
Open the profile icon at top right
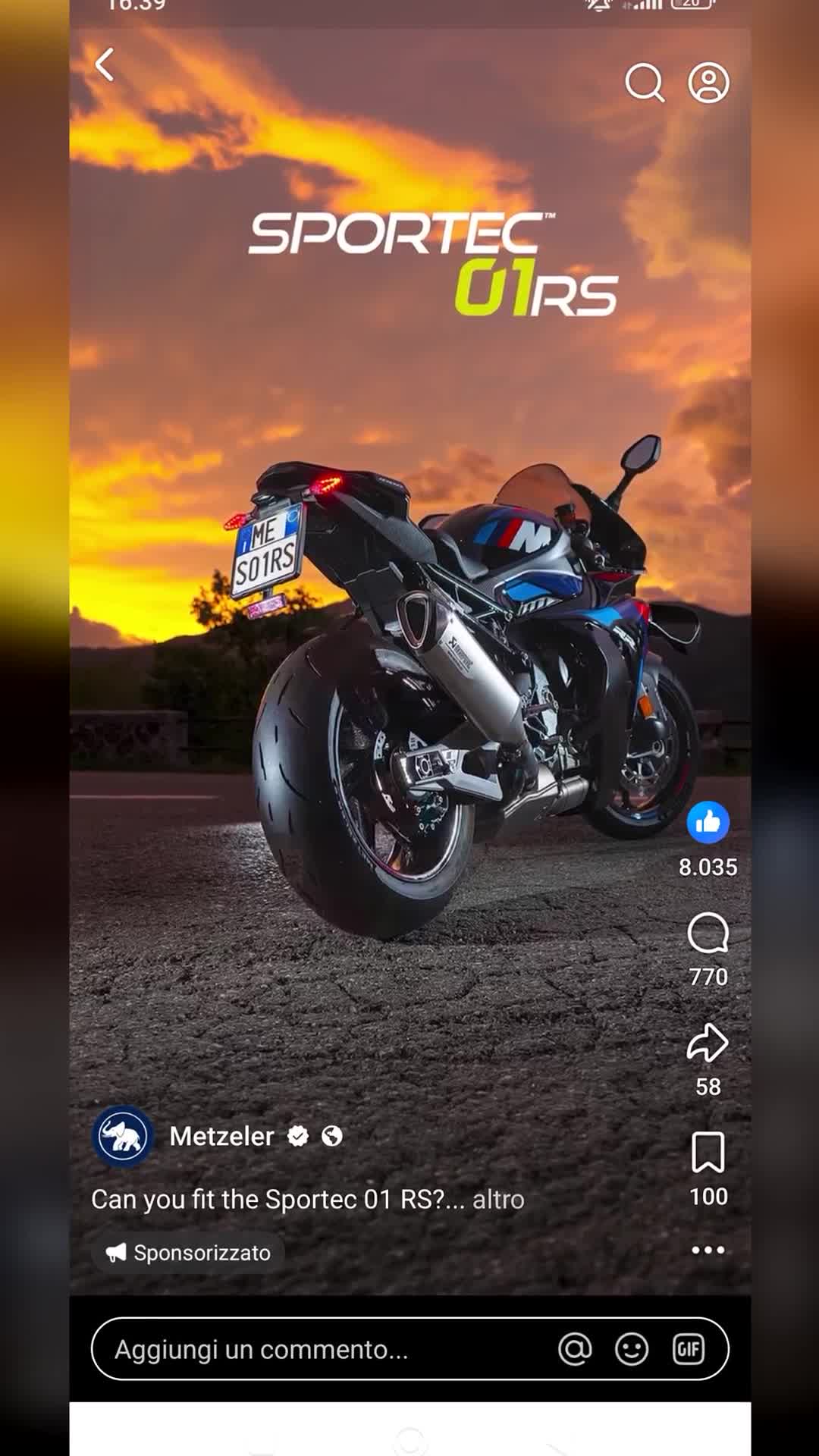[708, 83]
